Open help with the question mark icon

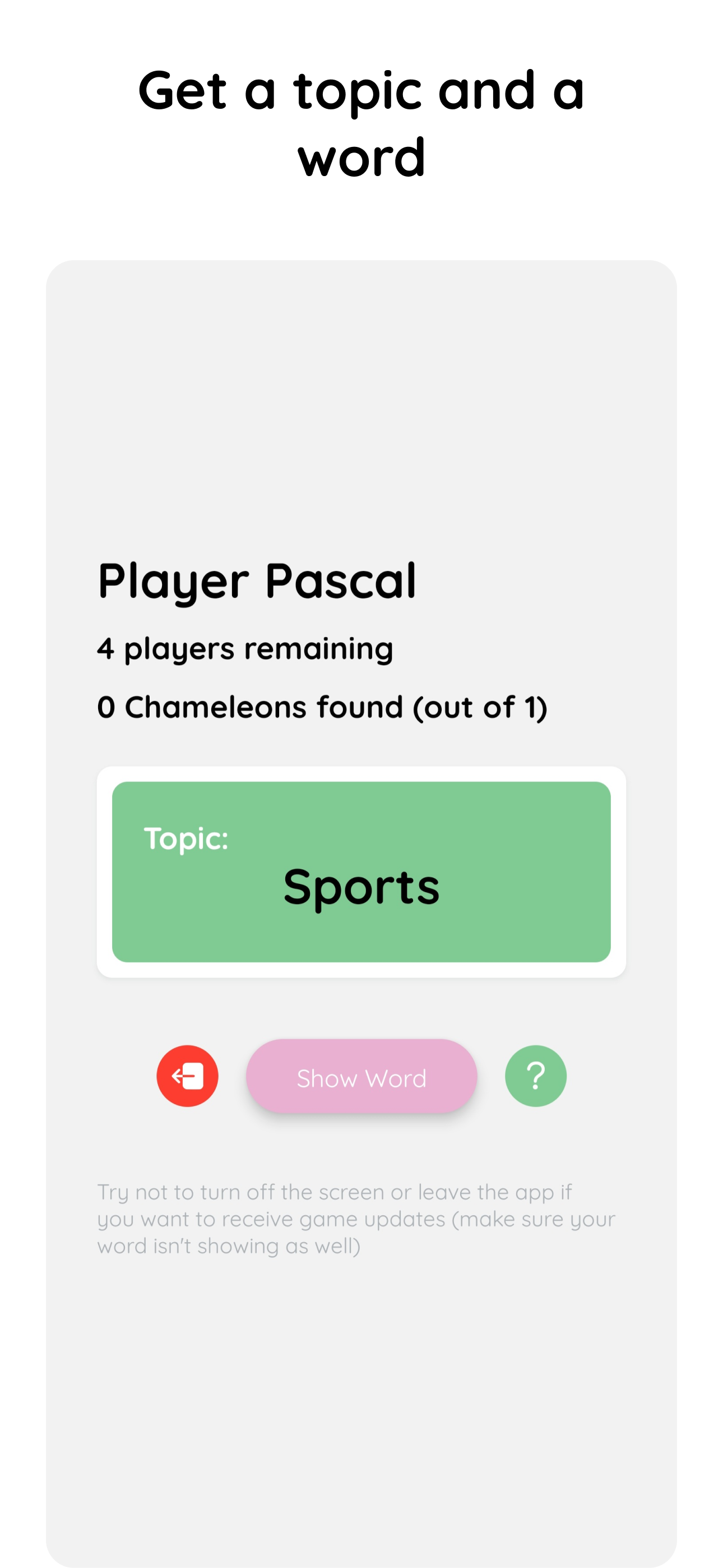point(535,1076)
